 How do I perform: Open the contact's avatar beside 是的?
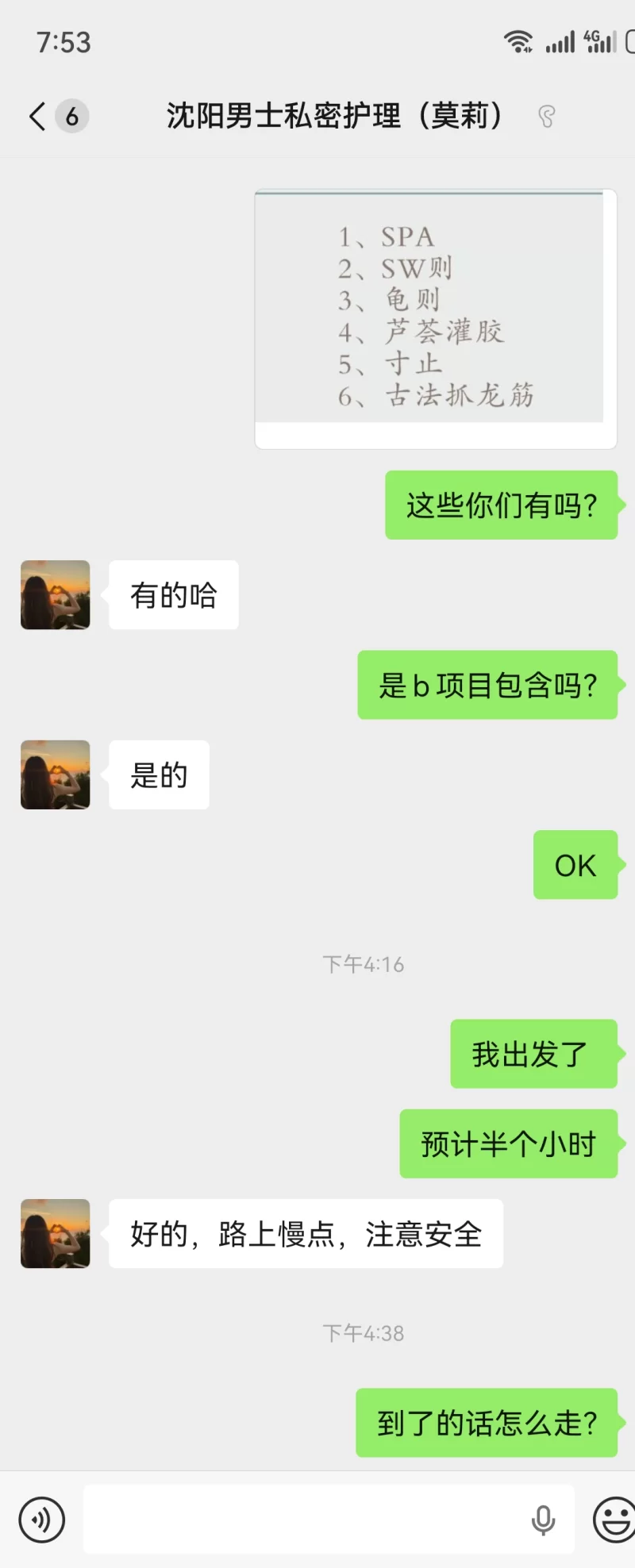coord(56,775)
